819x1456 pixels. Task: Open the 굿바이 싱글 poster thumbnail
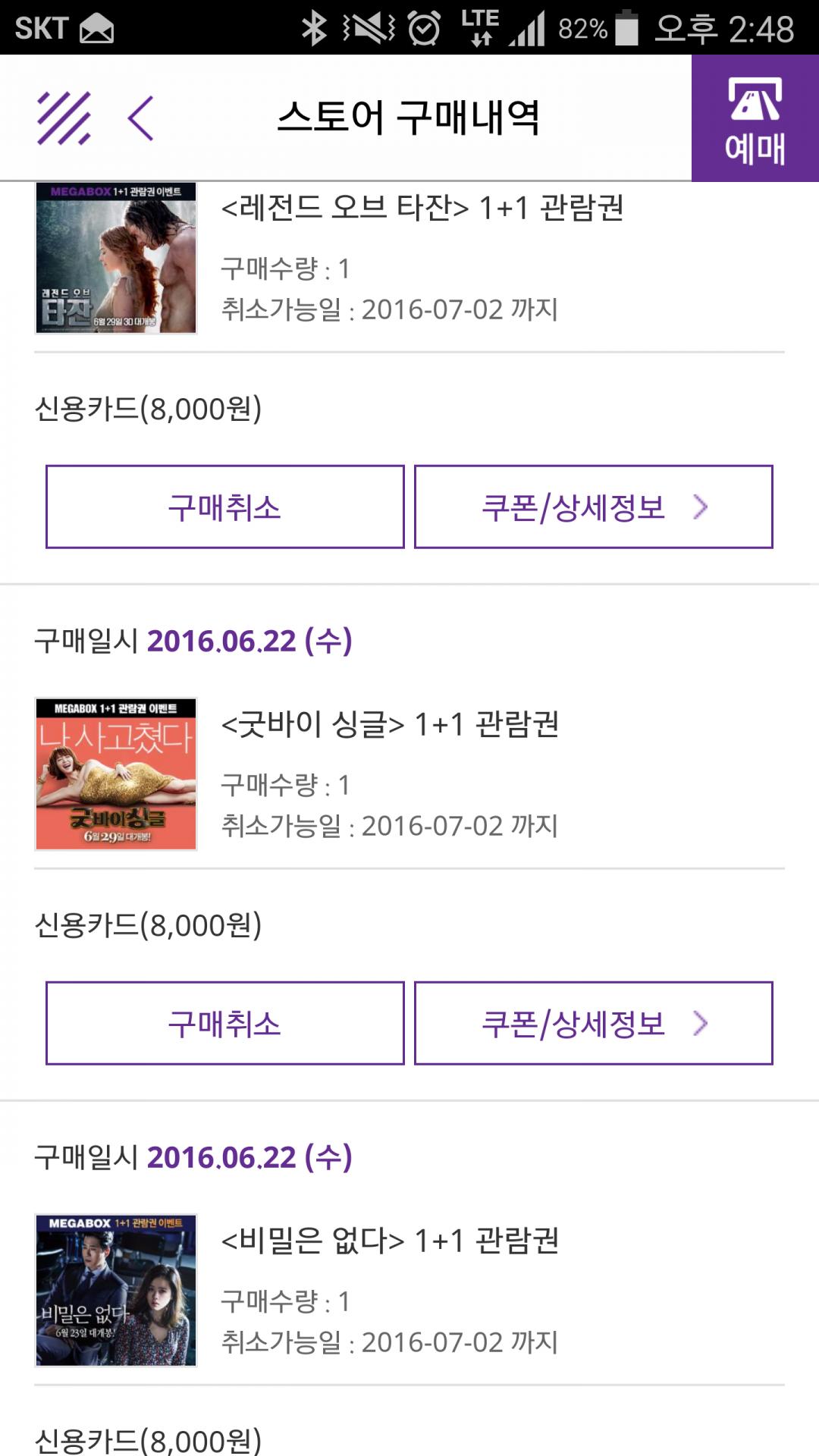pos(116,773)
